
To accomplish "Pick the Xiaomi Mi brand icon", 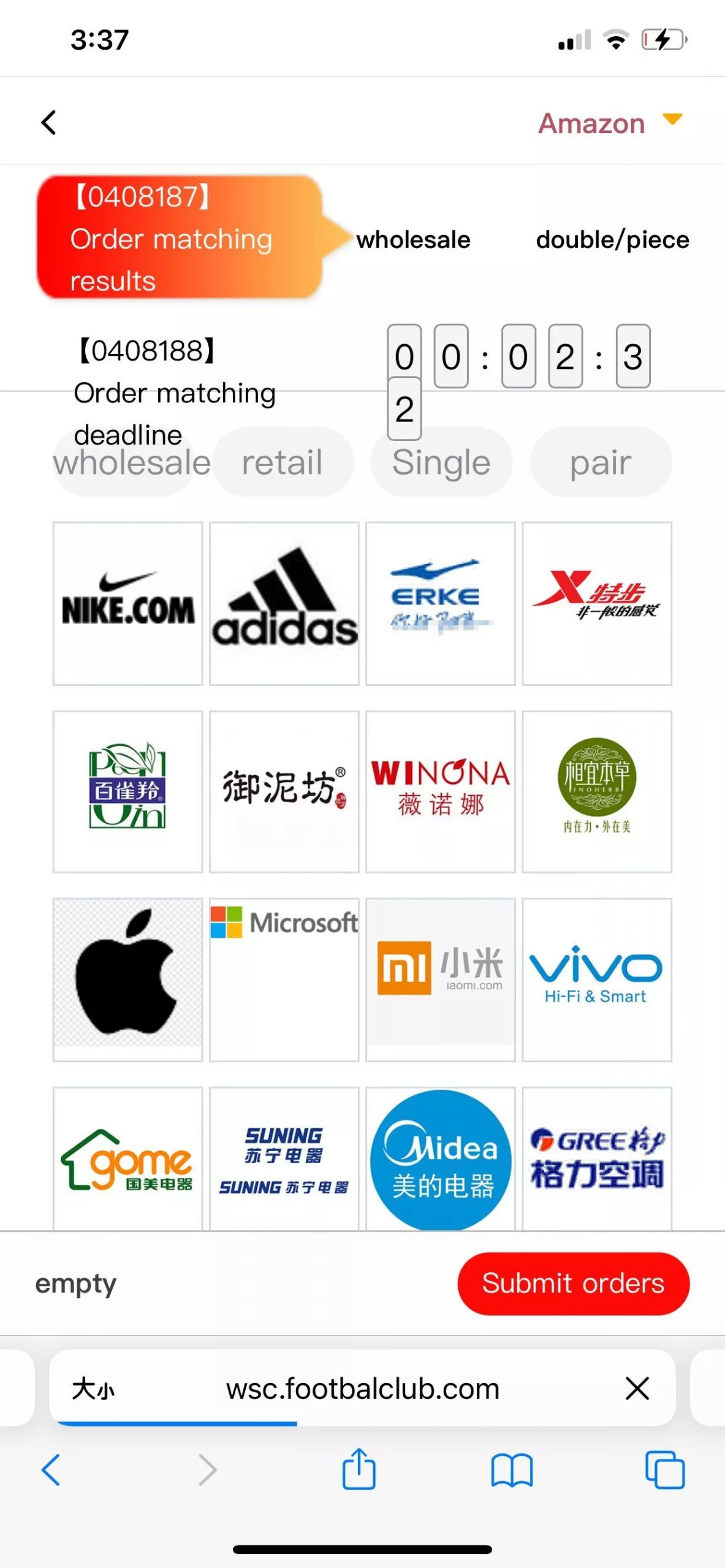I will coord(441,979).
